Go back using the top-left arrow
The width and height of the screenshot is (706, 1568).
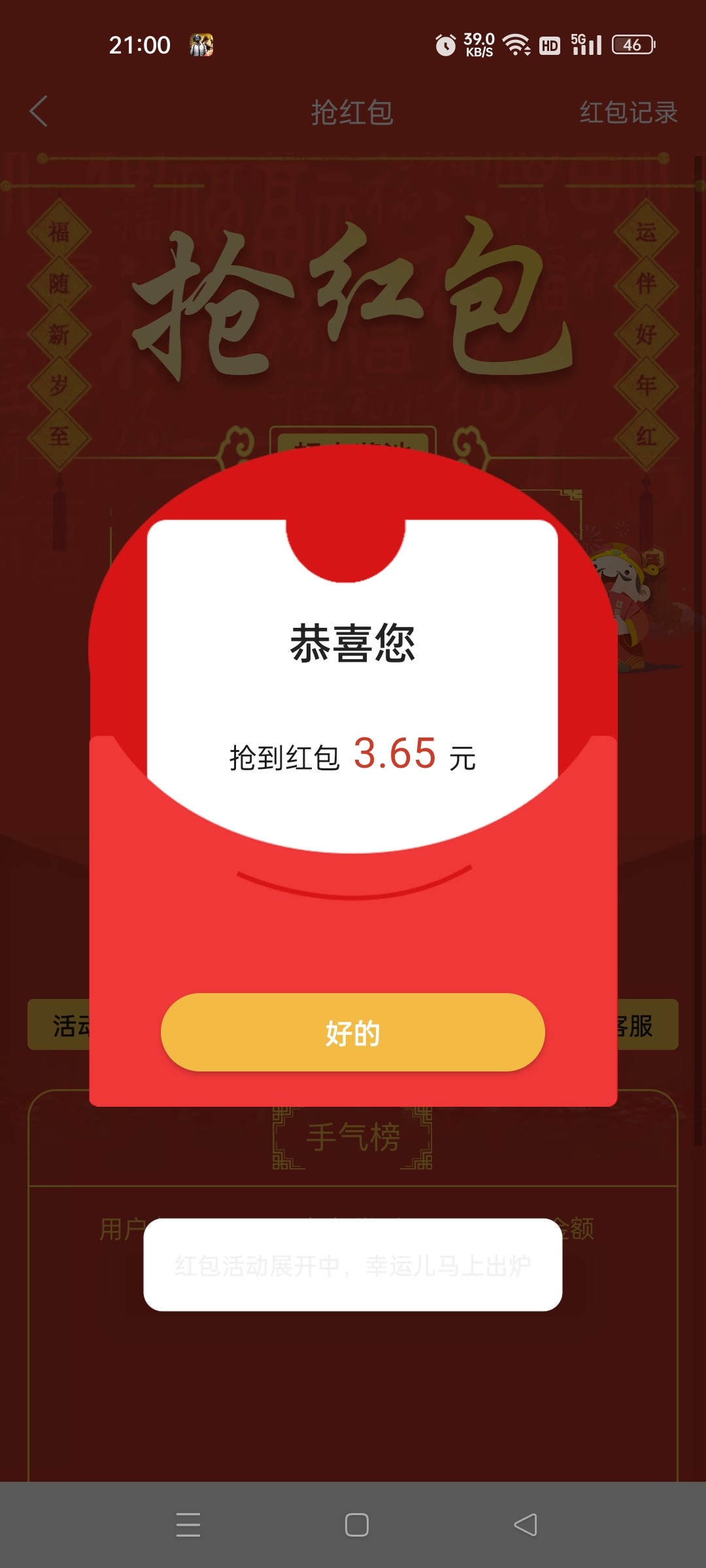tap(39, 111)
